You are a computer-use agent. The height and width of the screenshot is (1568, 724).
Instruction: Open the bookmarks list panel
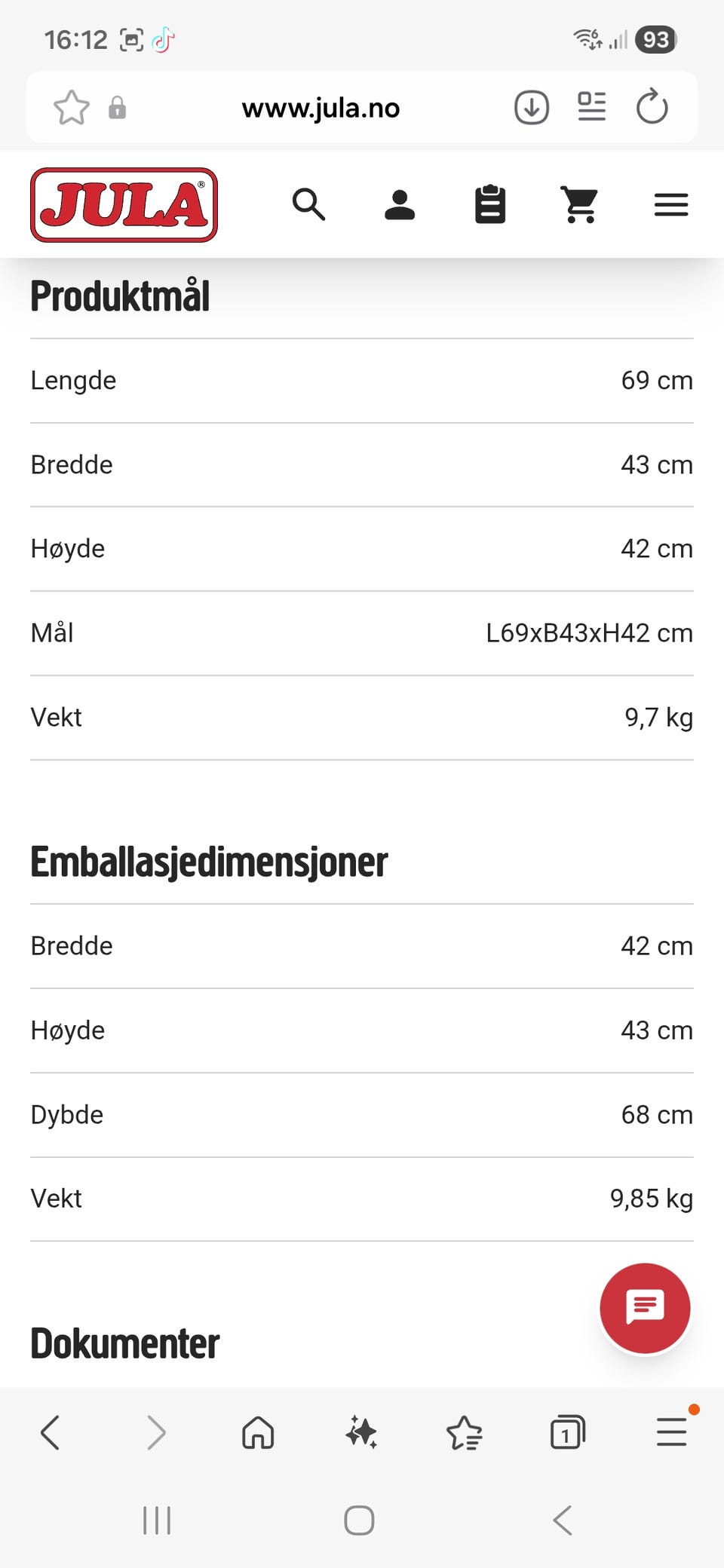465,1432
